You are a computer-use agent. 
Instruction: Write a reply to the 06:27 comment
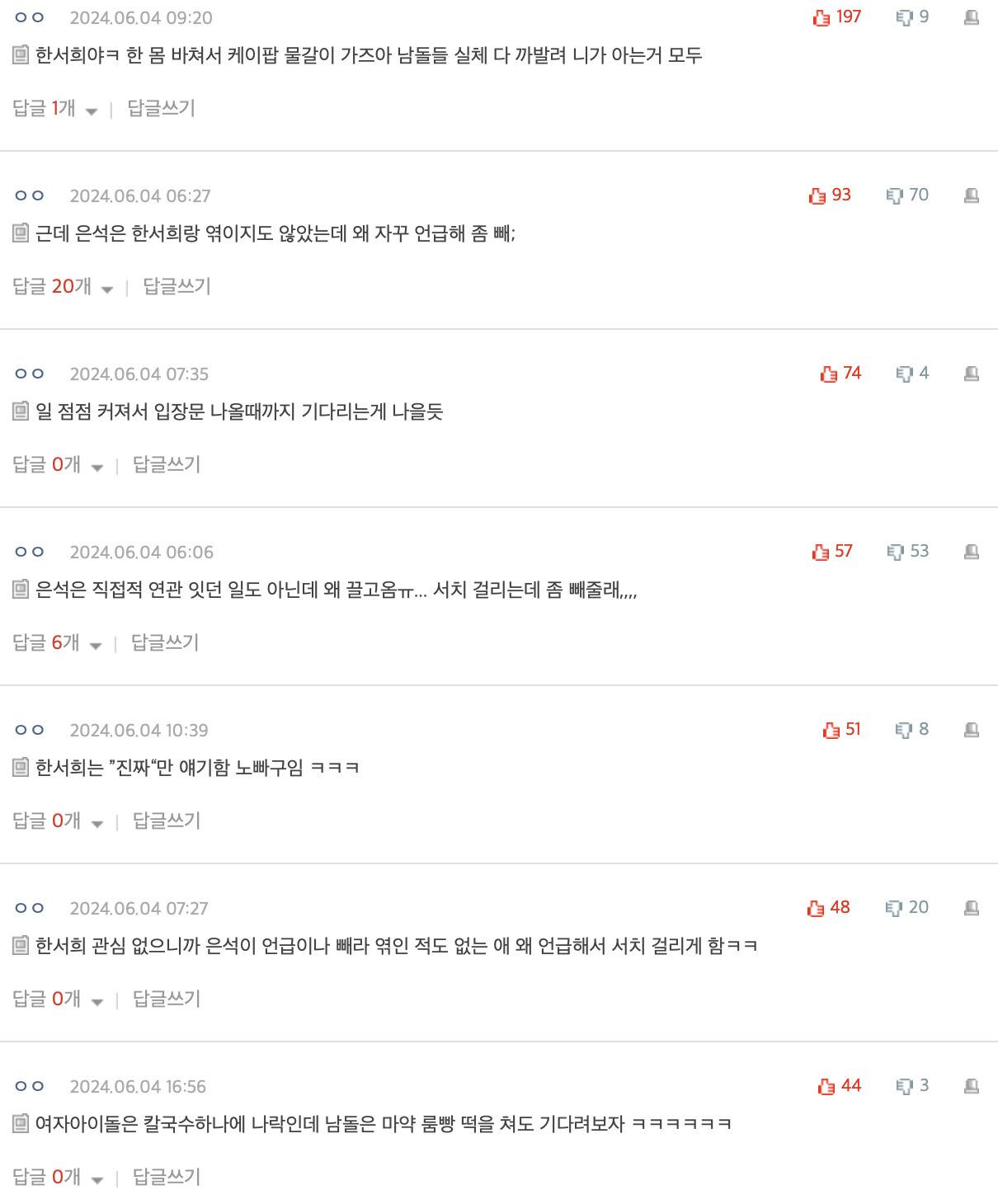[177, 286]
